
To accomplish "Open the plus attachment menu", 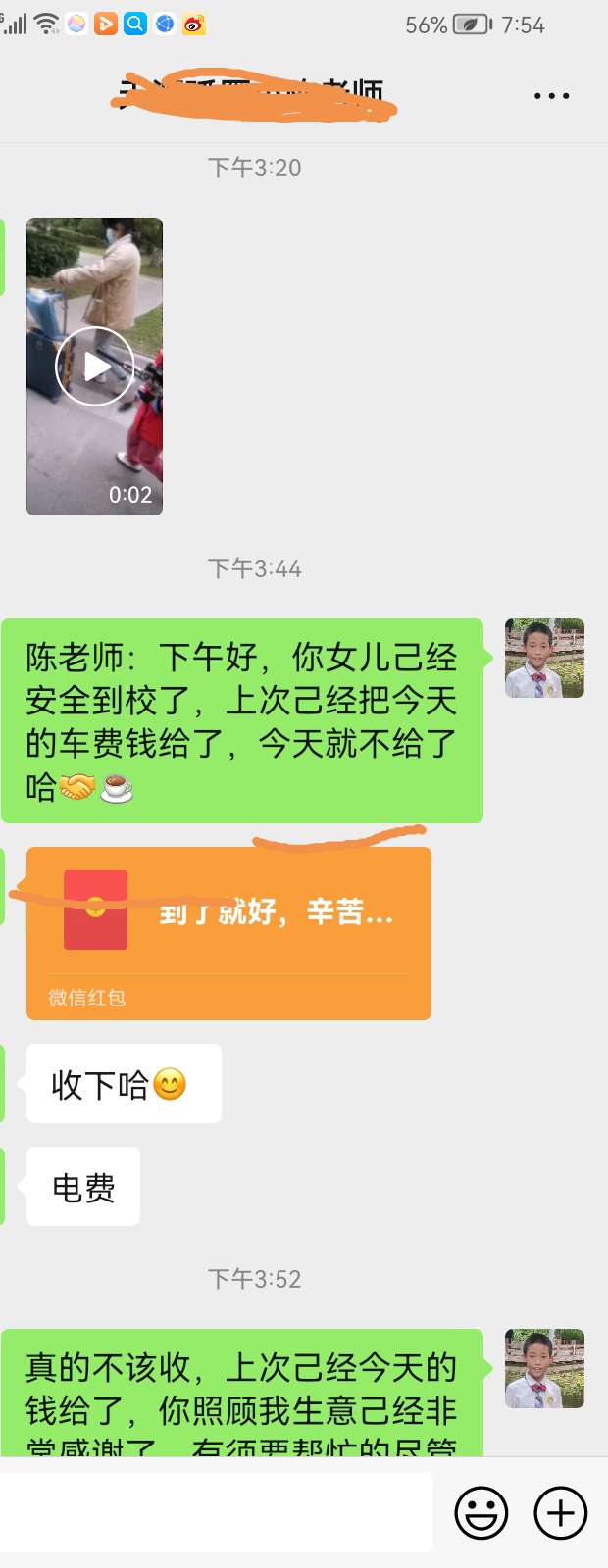I will coord(560,1512).
